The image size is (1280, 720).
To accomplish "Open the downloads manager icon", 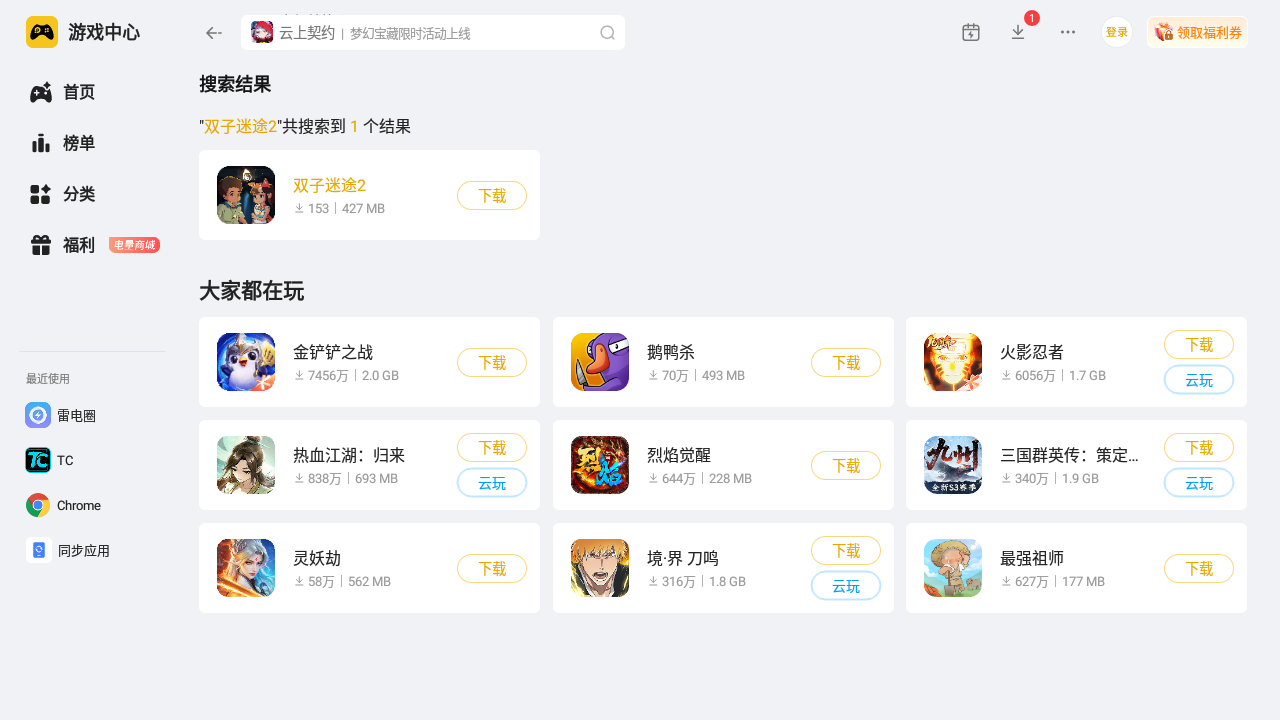I will tap(1018, 33).
